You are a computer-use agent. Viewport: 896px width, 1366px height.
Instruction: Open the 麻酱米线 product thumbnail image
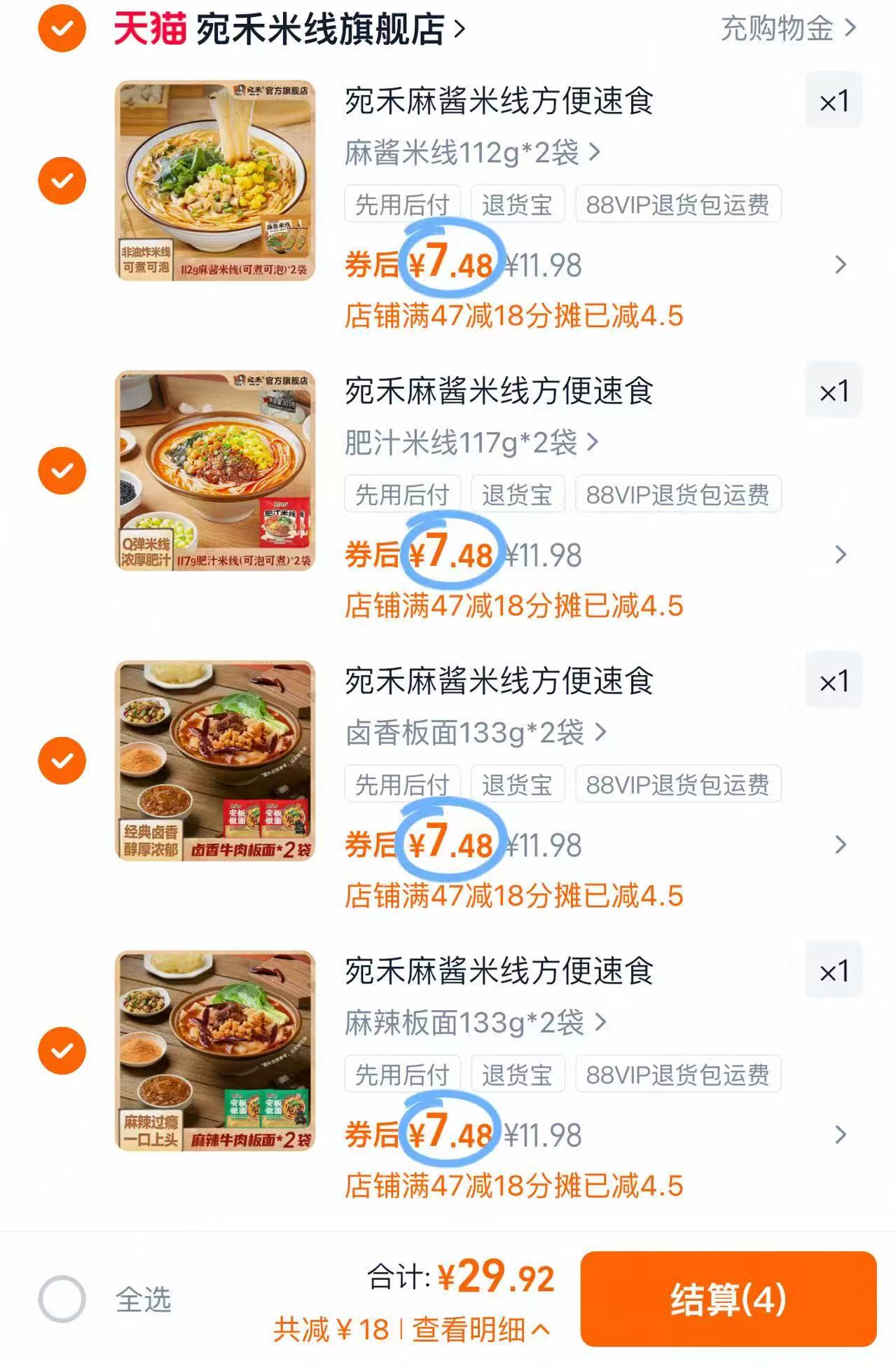(217, 182)
